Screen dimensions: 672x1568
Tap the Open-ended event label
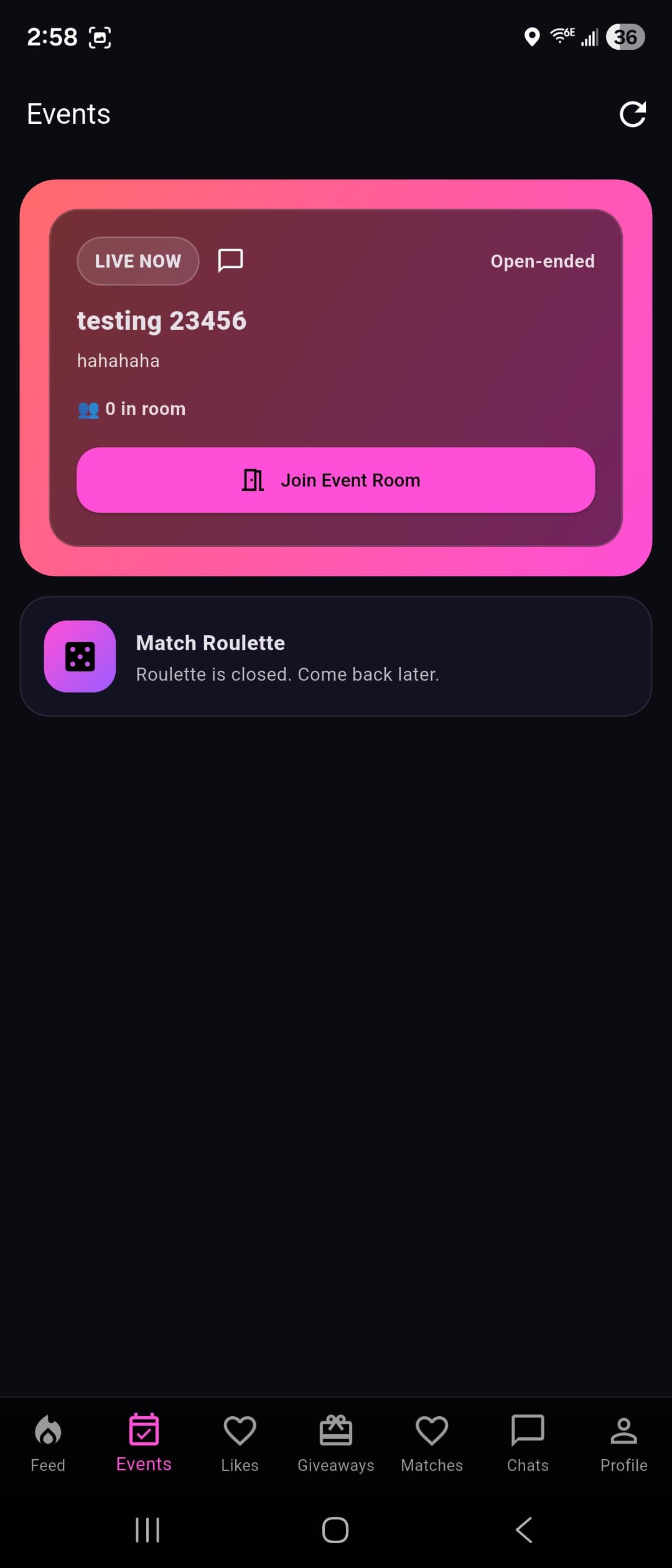tap(541, 261)
